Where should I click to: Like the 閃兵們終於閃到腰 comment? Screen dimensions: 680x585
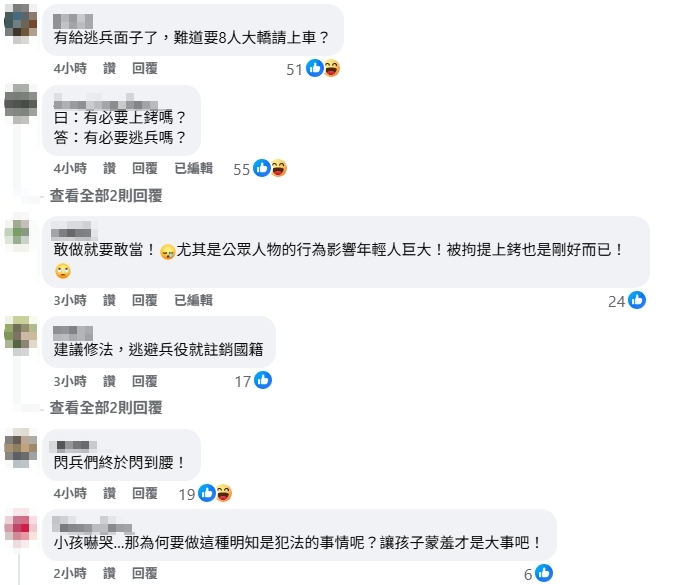109,493
